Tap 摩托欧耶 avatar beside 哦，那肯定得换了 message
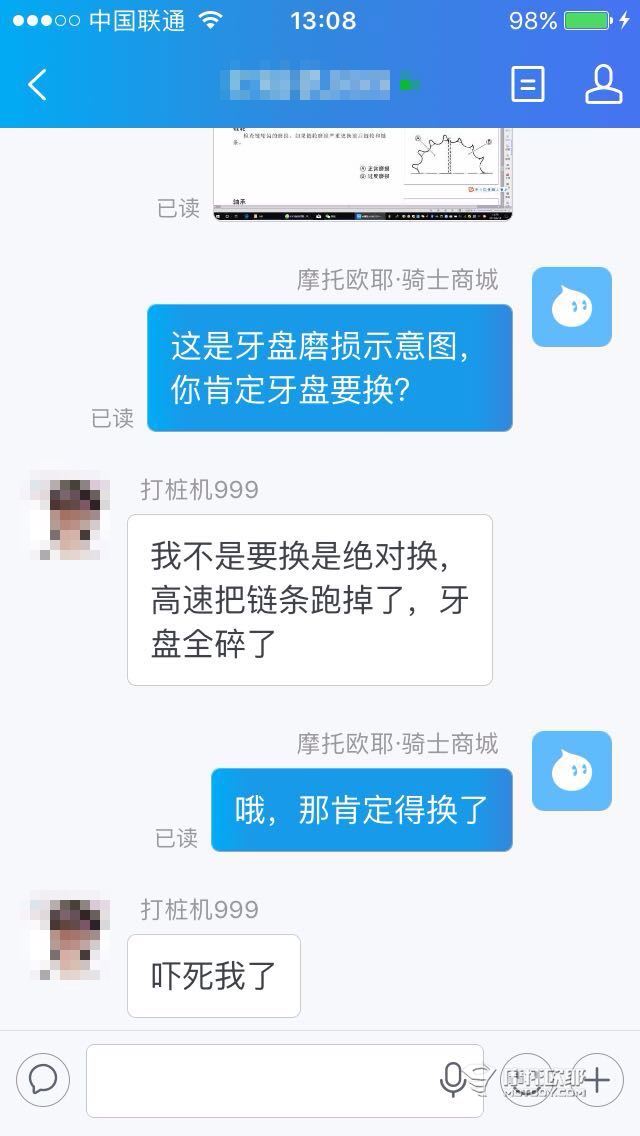Image resolution: width=640 pixels, height=1136 pixels. pyautogui.click(x=571, y=771)
